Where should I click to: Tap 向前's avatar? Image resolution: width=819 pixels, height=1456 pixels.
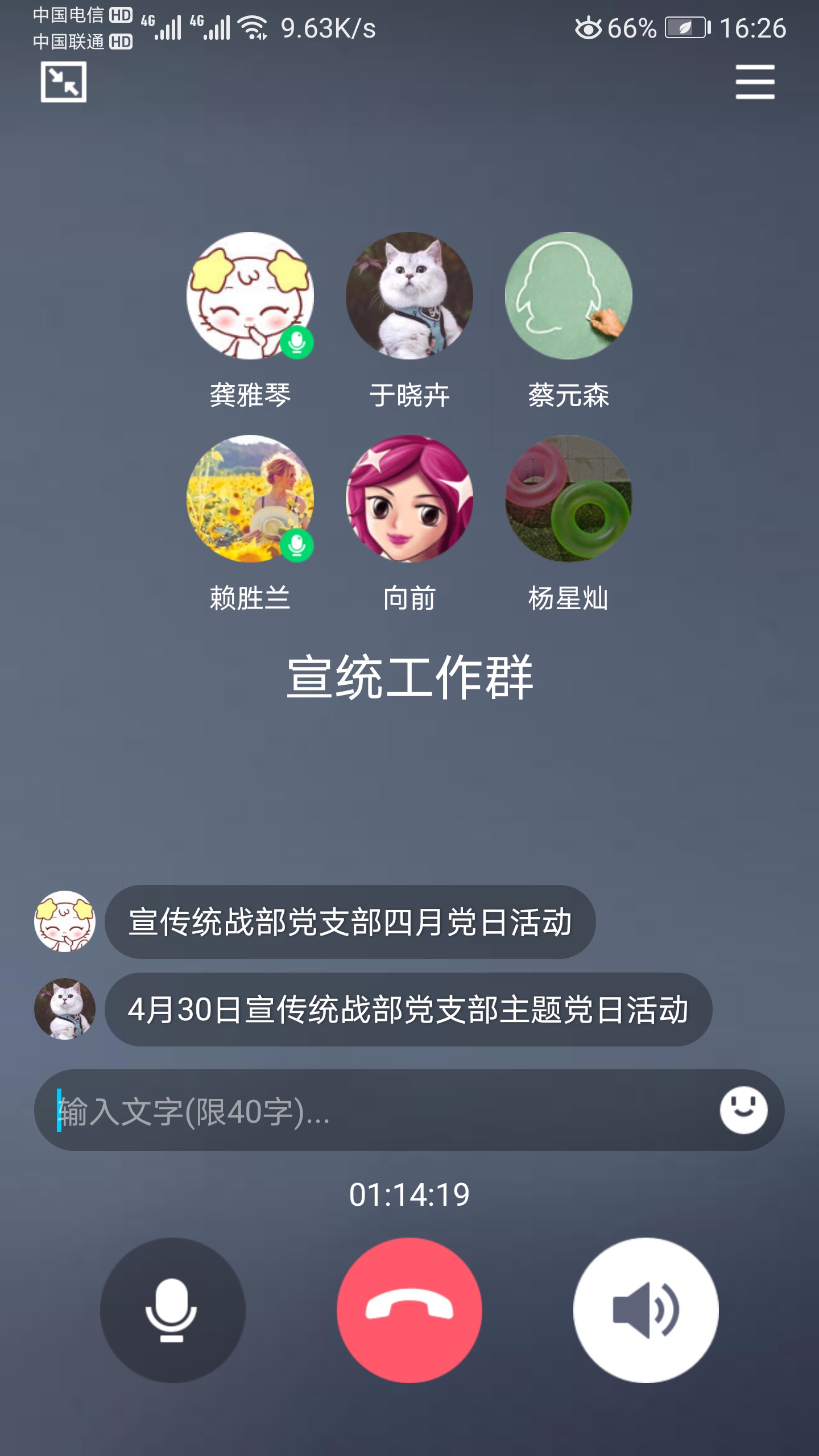click(x=409, y=499)
